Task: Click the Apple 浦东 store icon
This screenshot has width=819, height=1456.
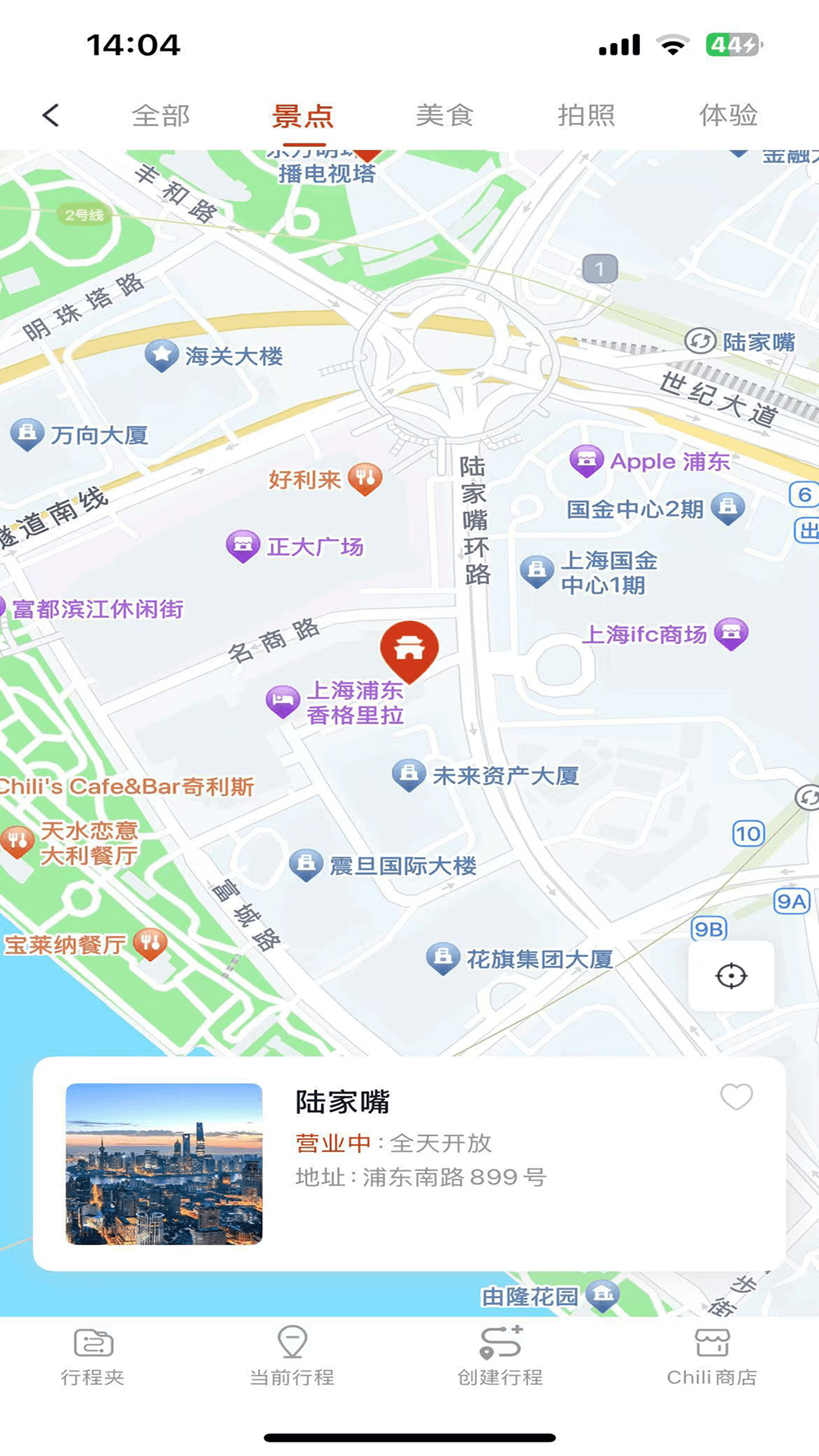Action: 587,460
